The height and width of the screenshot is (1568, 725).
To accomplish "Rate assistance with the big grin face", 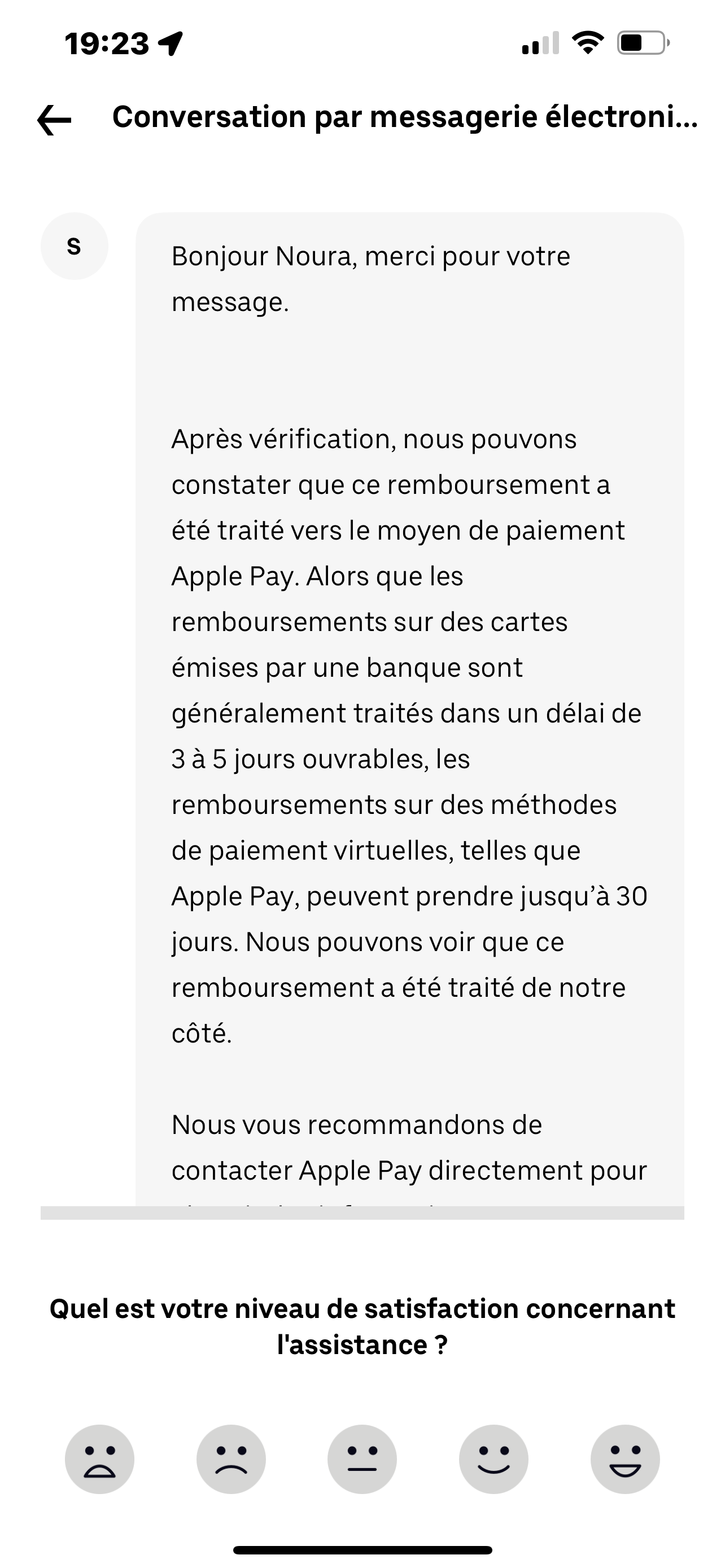I will click(x=625, y=1459).
